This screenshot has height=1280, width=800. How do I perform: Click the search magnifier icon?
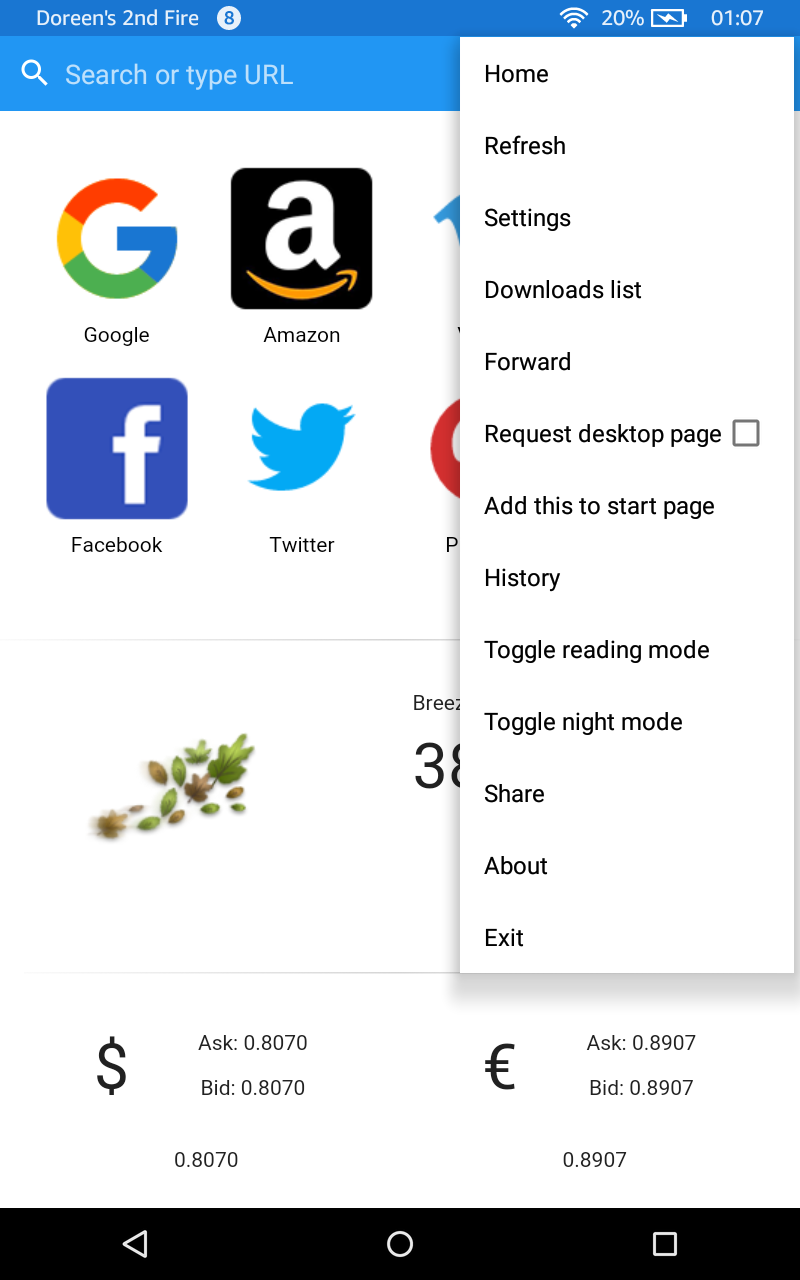pos(34,73)
